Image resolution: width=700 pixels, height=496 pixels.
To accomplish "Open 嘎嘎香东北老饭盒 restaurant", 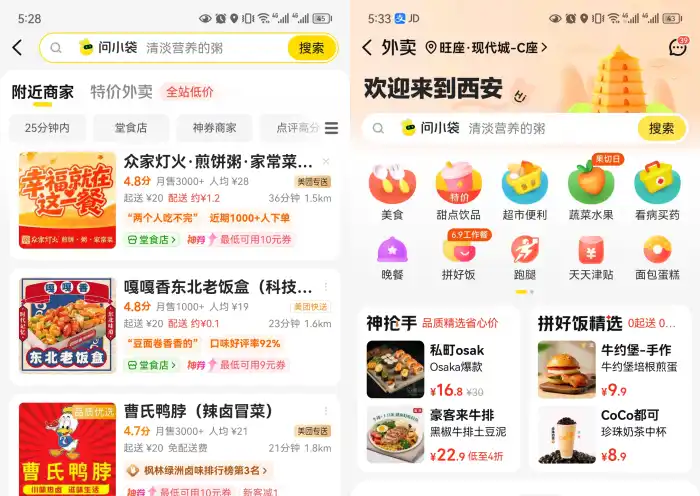I will (218, 287).
